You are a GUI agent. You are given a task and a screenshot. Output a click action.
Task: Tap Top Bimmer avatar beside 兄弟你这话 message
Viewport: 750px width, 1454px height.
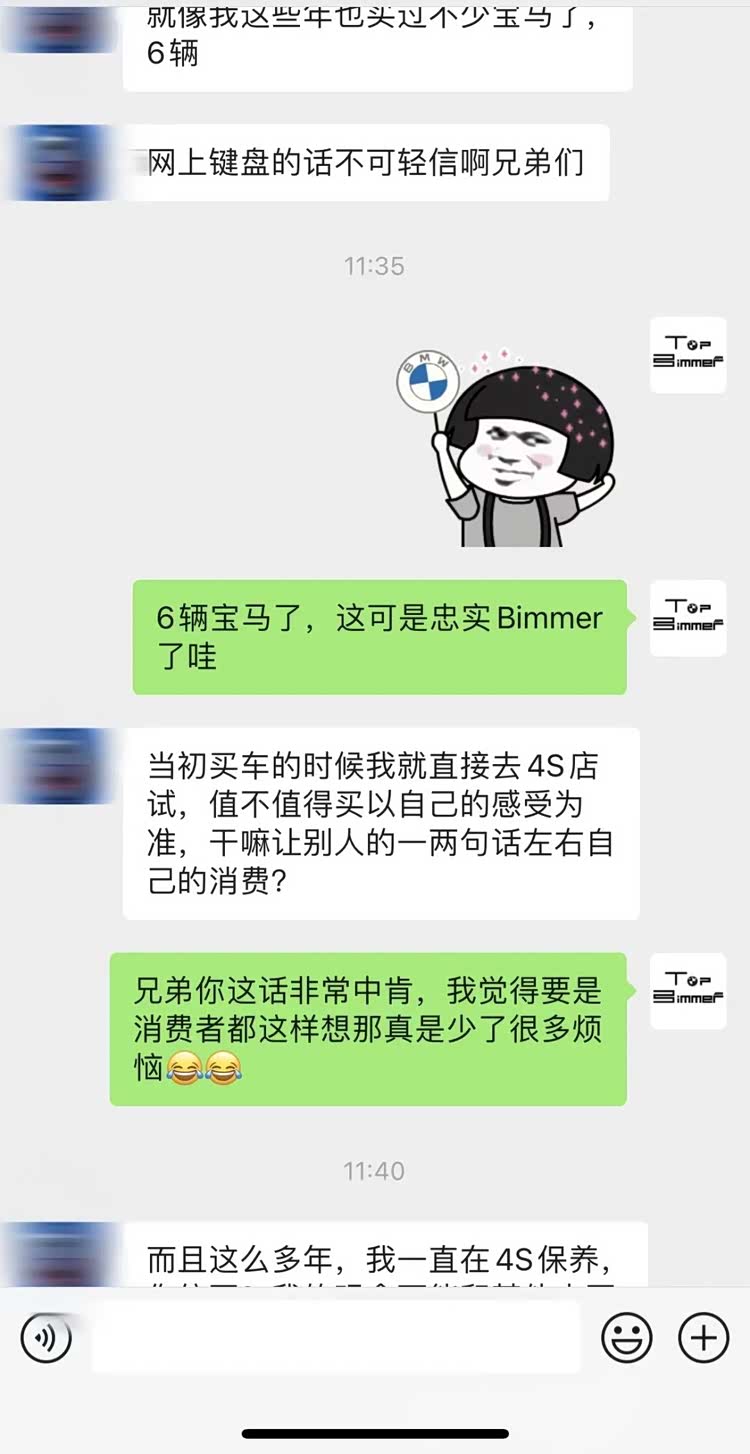688,991
